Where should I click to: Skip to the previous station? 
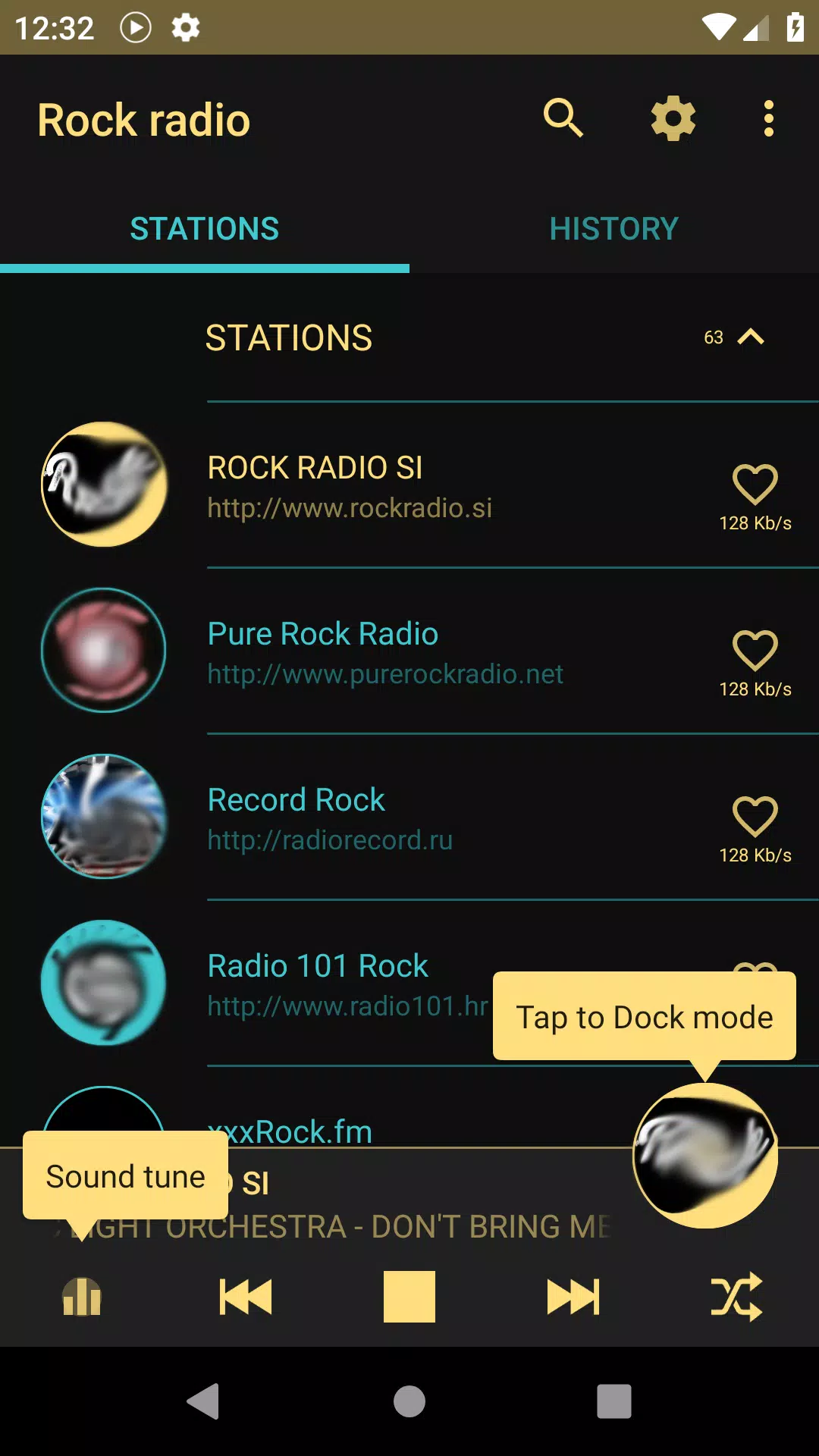tap(246, 1298)
